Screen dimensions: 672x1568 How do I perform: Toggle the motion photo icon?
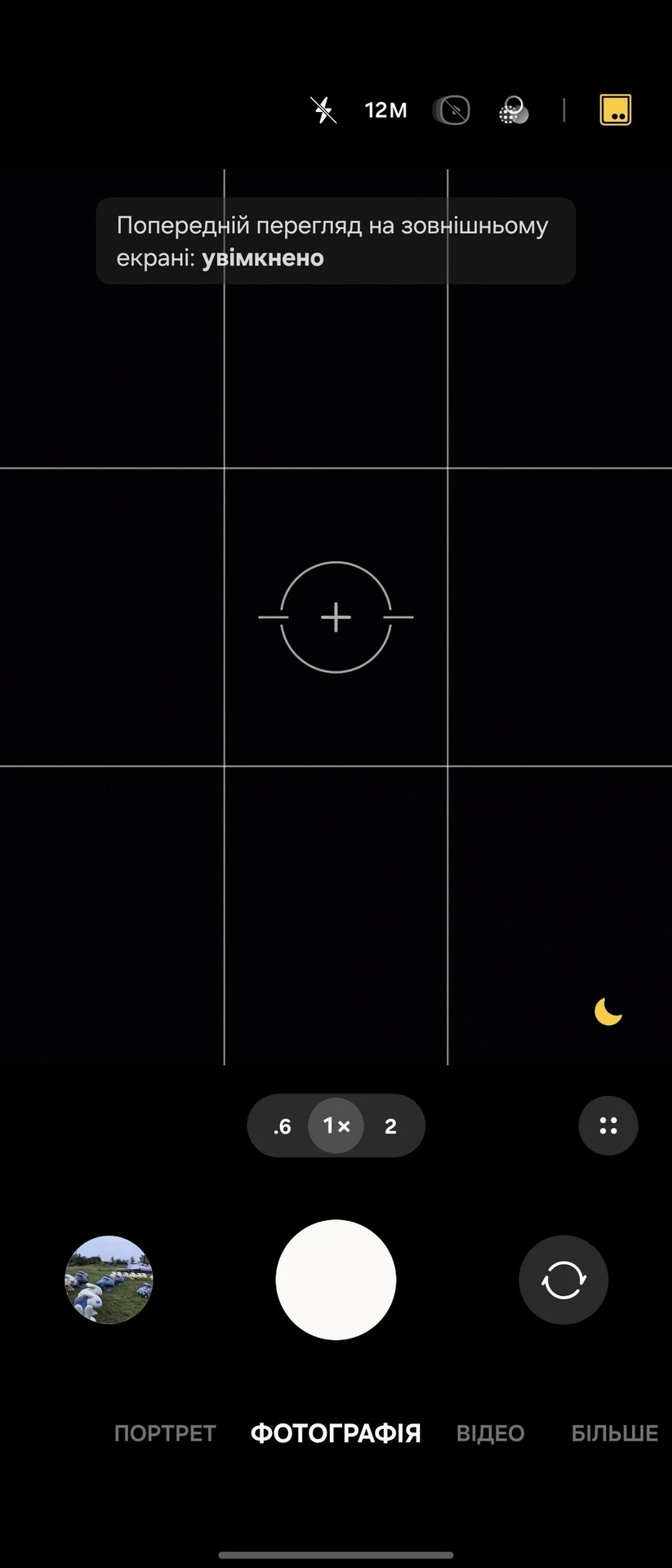tap(452, 110)
